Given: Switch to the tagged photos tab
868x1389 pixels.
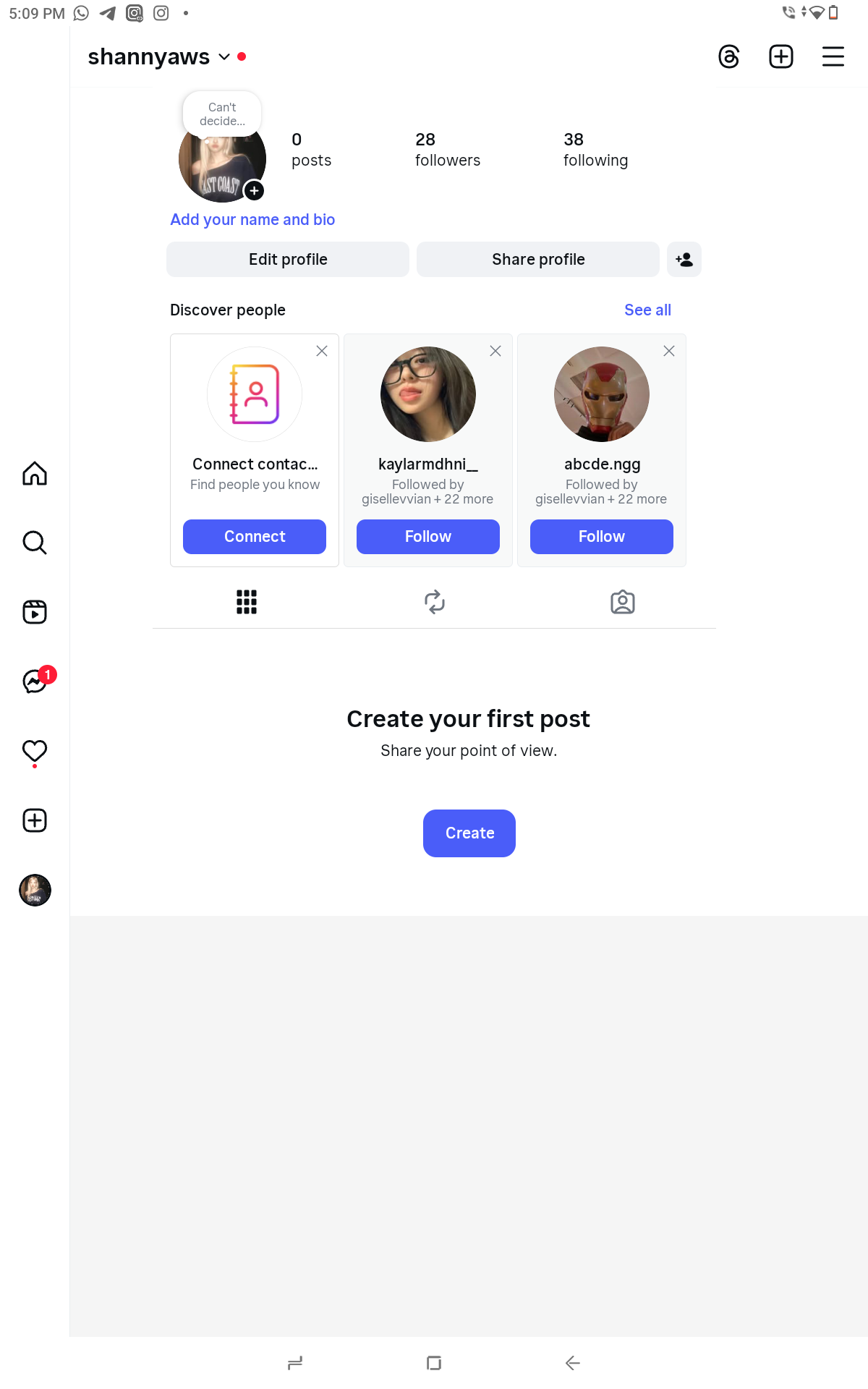Looking at the screenshot, I should click(x=622, y=602).
